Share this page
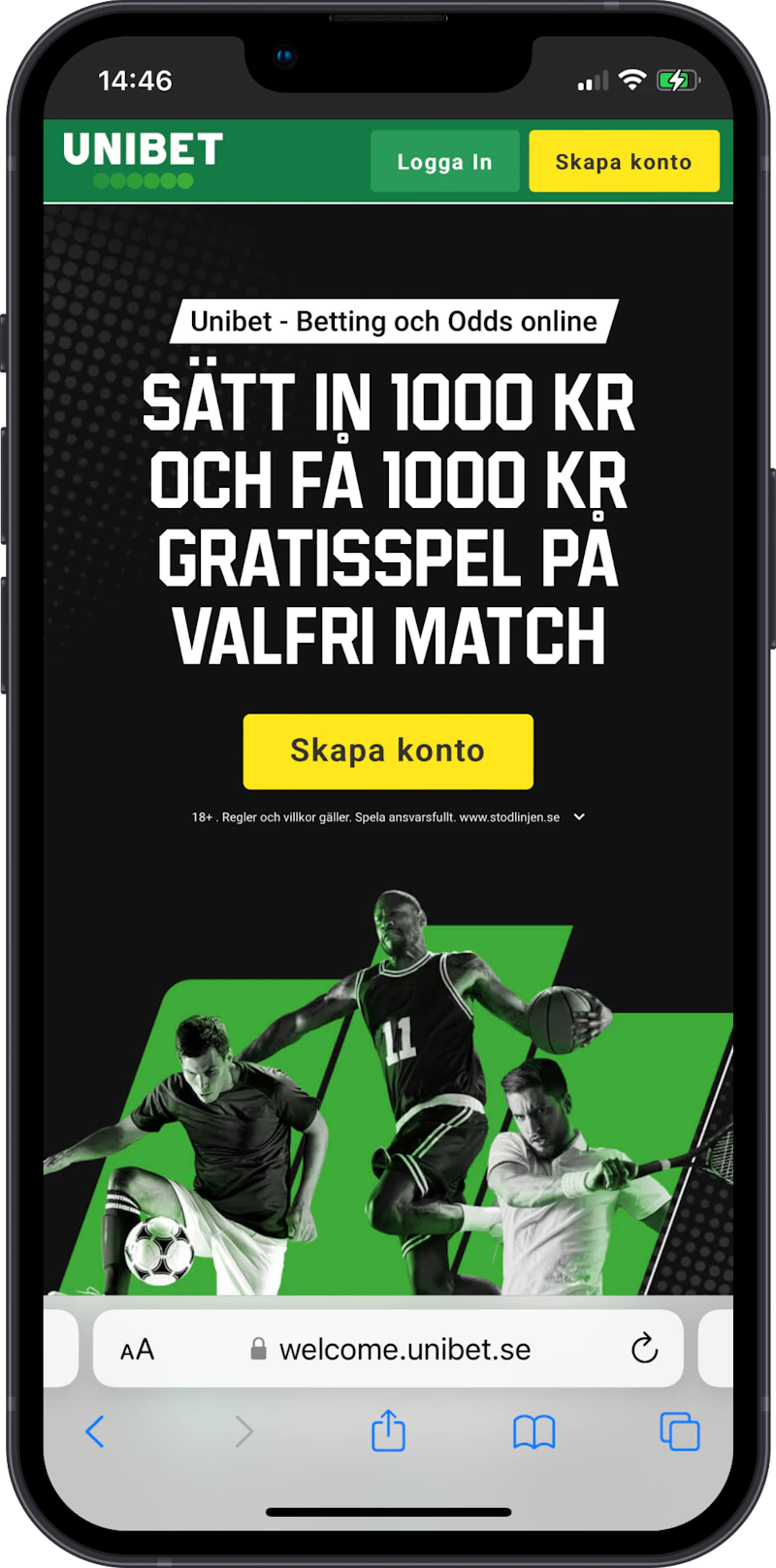Viewport: 776px width, 1568px height. pos(388,1430)
